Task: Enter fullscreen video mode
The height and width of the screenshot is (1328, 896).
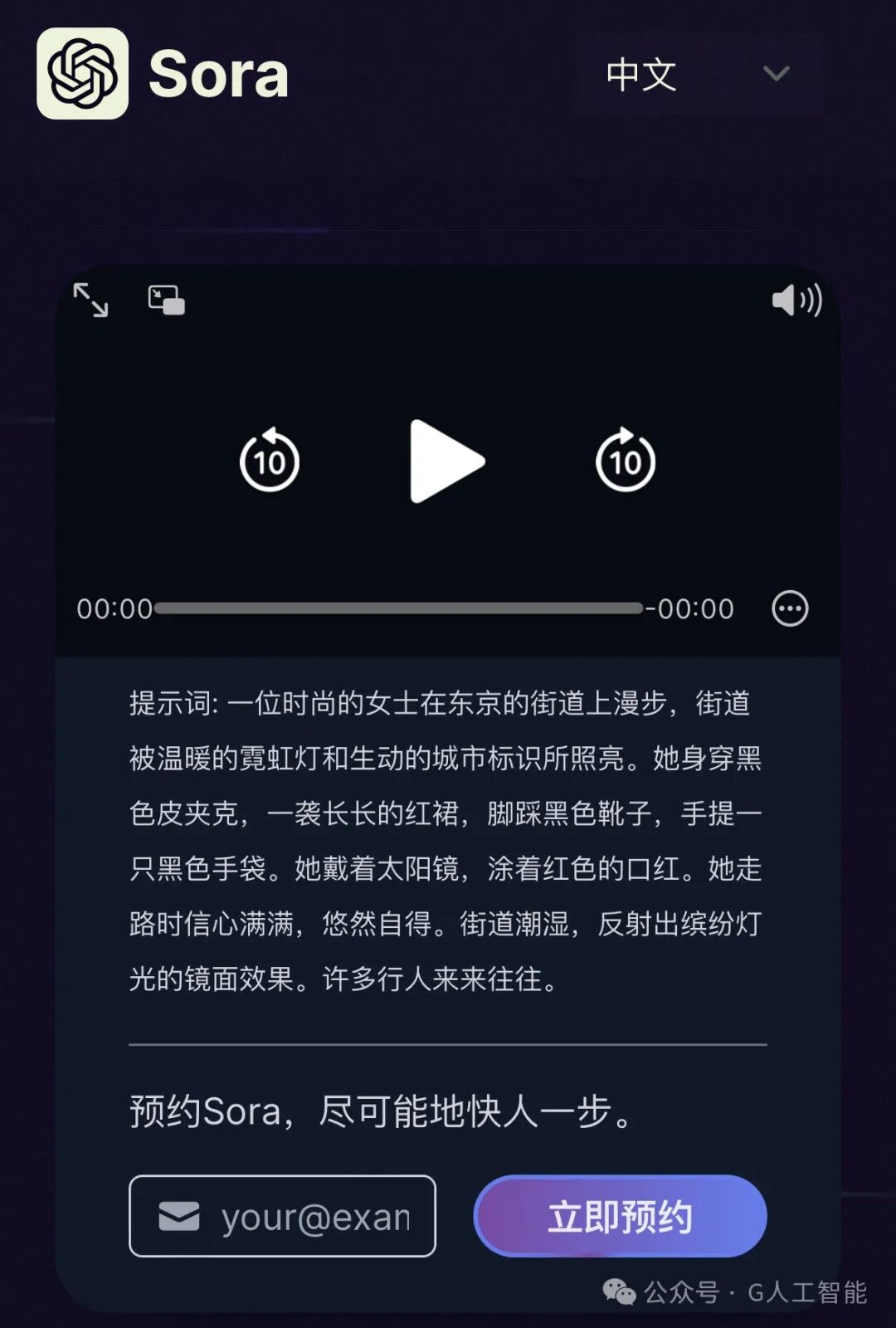Action: click(x=90, y=300)
